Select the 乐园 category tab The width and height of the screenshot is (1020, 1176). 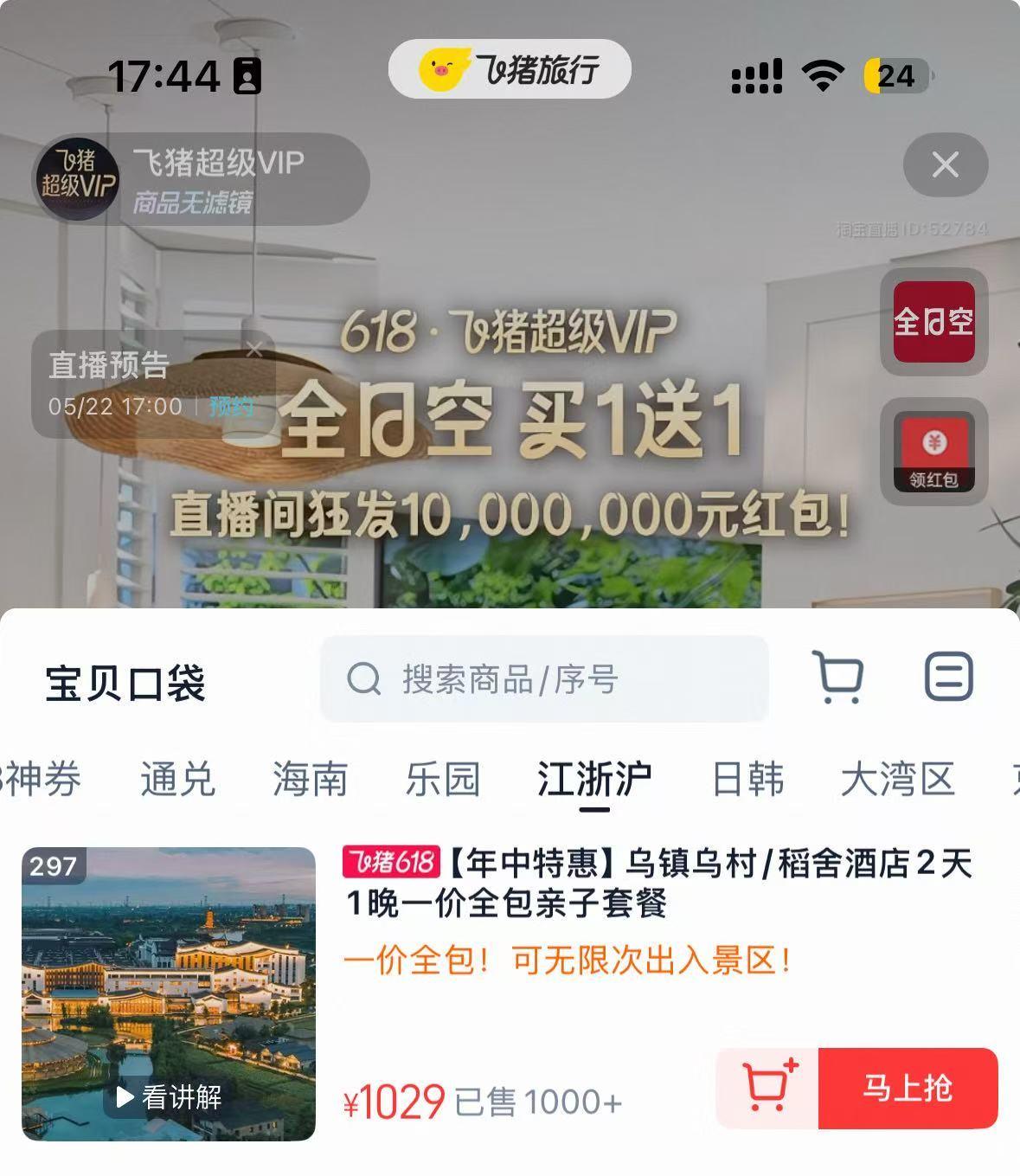tap(442, 779)
